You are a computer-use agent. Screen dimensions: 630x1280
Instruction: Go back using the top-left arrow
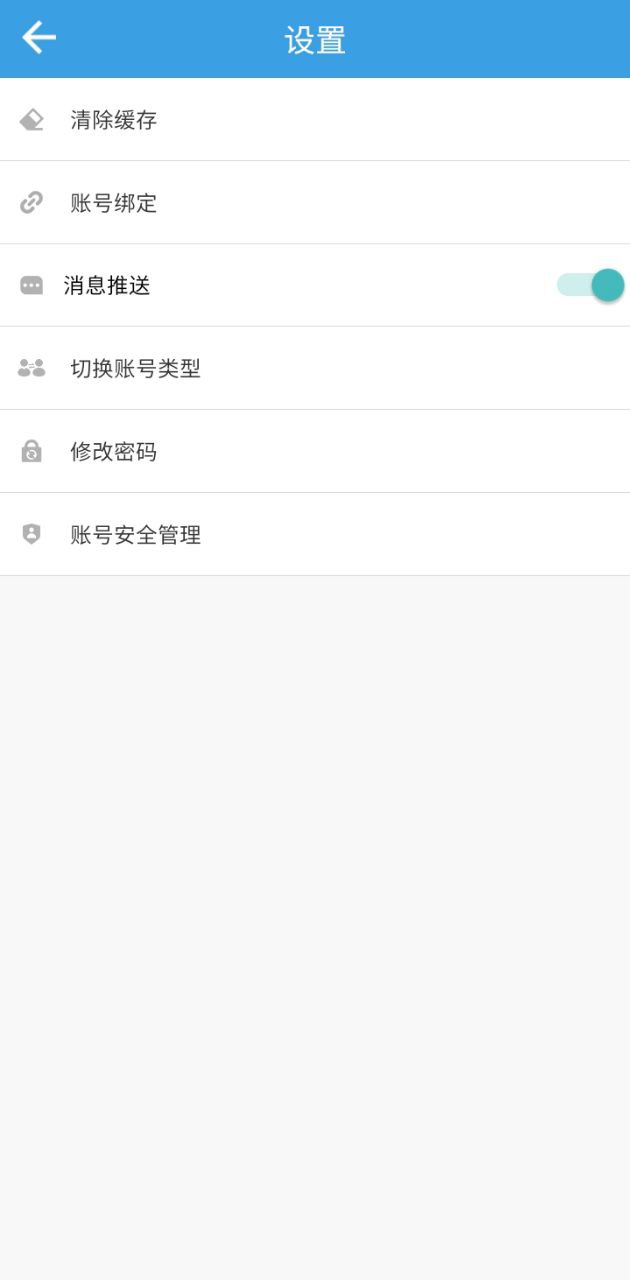tap(39, 38)
